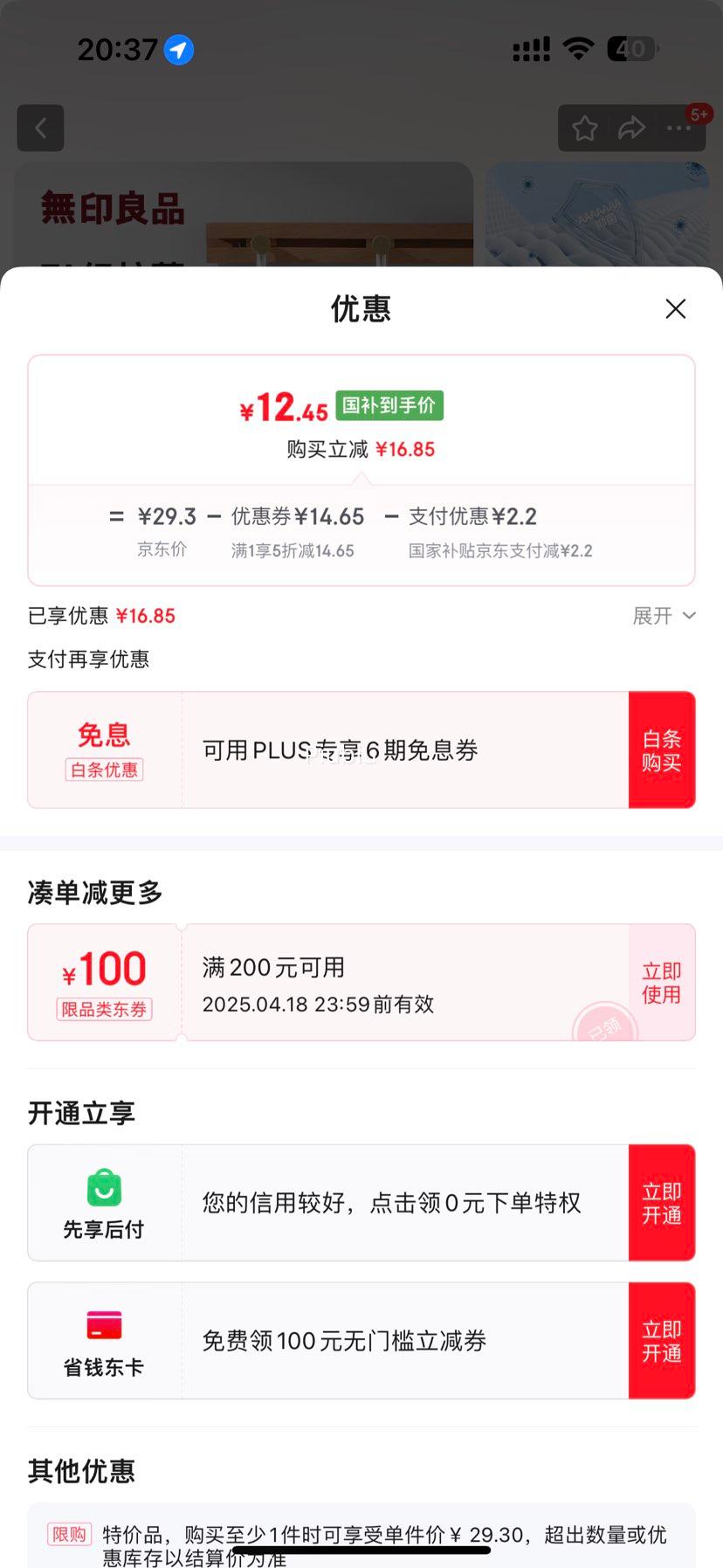The image size is (723, 1568).
Task: Tap the back arrow icon
Action: [x=40, y=128]
